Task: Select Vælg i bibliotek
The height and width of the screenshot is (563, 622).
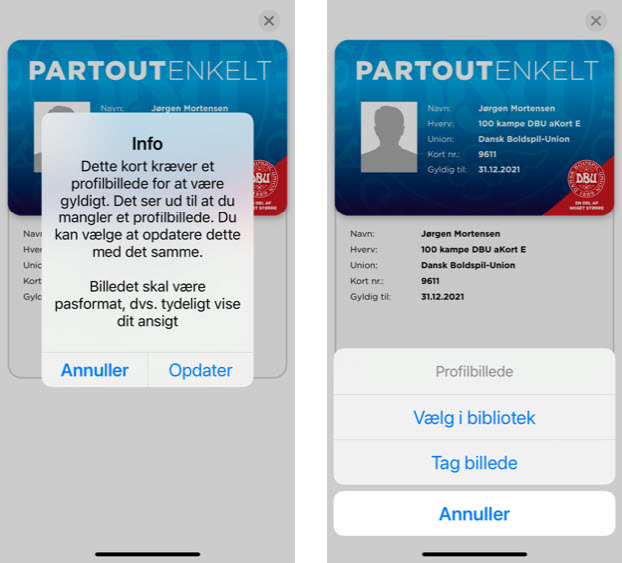Action: pos(474,418)
